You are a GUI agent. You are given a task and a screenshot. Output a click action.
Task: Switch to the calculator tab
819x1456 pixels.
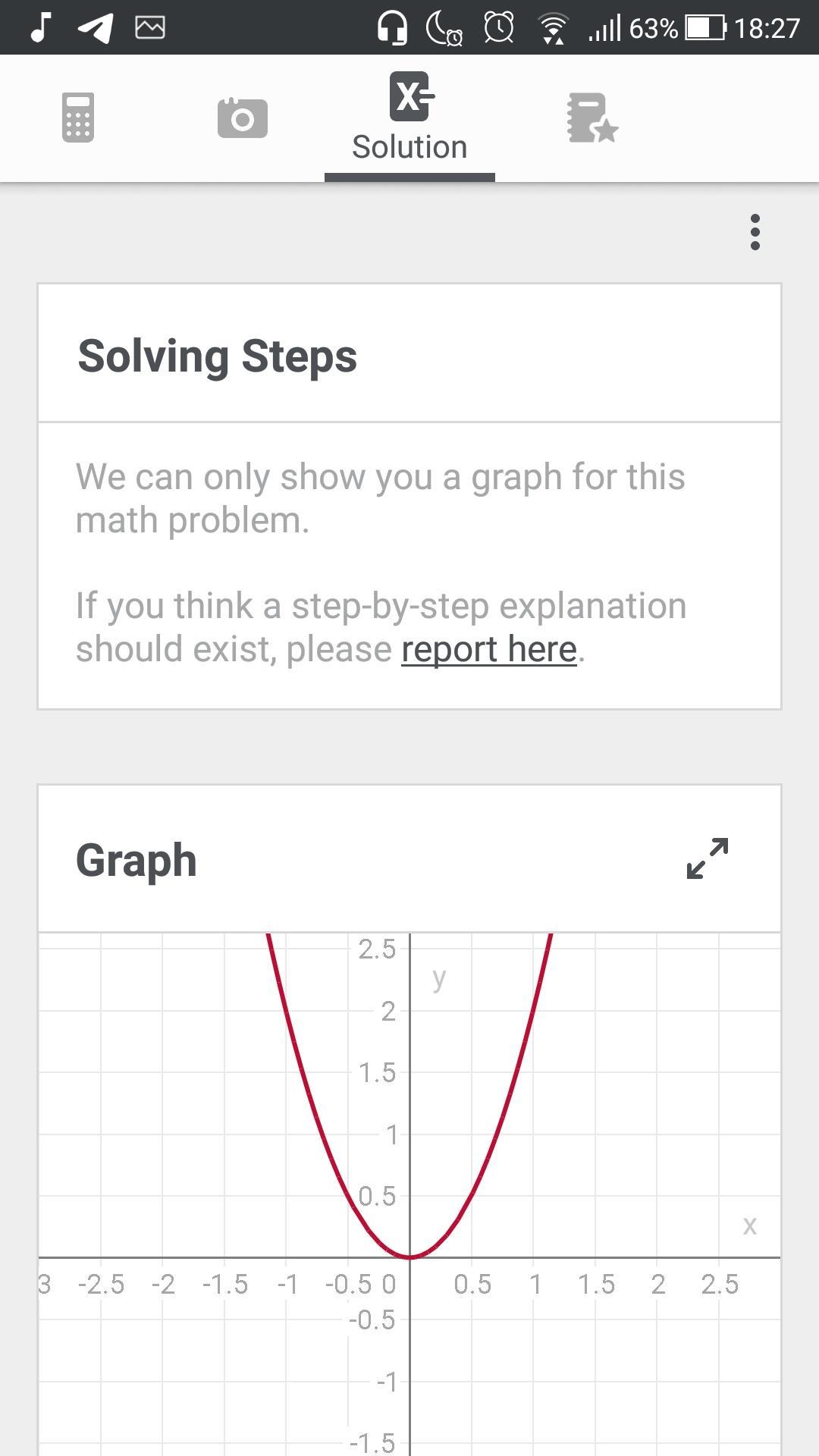[78, 118]
